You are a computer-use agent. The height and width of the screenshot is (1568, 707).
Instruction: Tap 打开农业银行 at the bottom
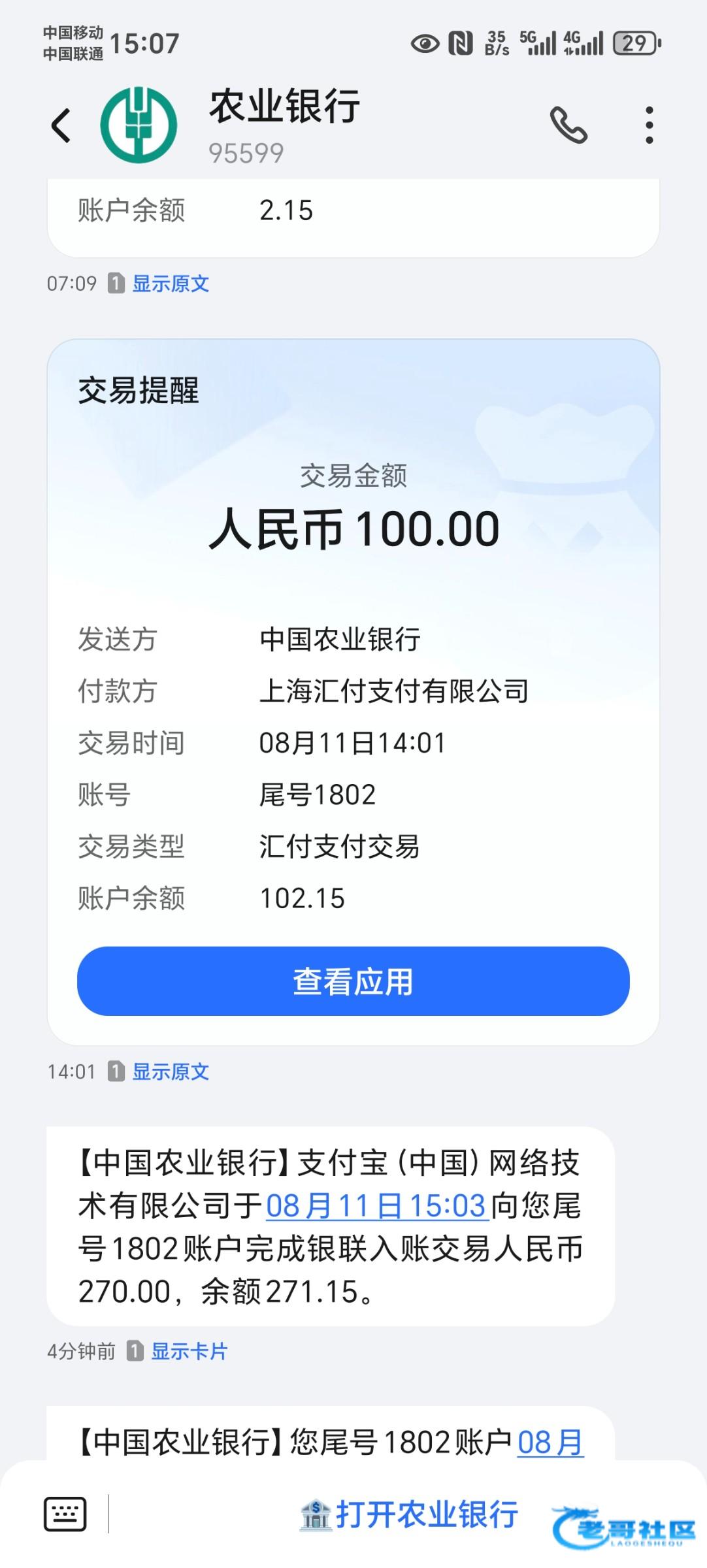(x=410, y=1514)
